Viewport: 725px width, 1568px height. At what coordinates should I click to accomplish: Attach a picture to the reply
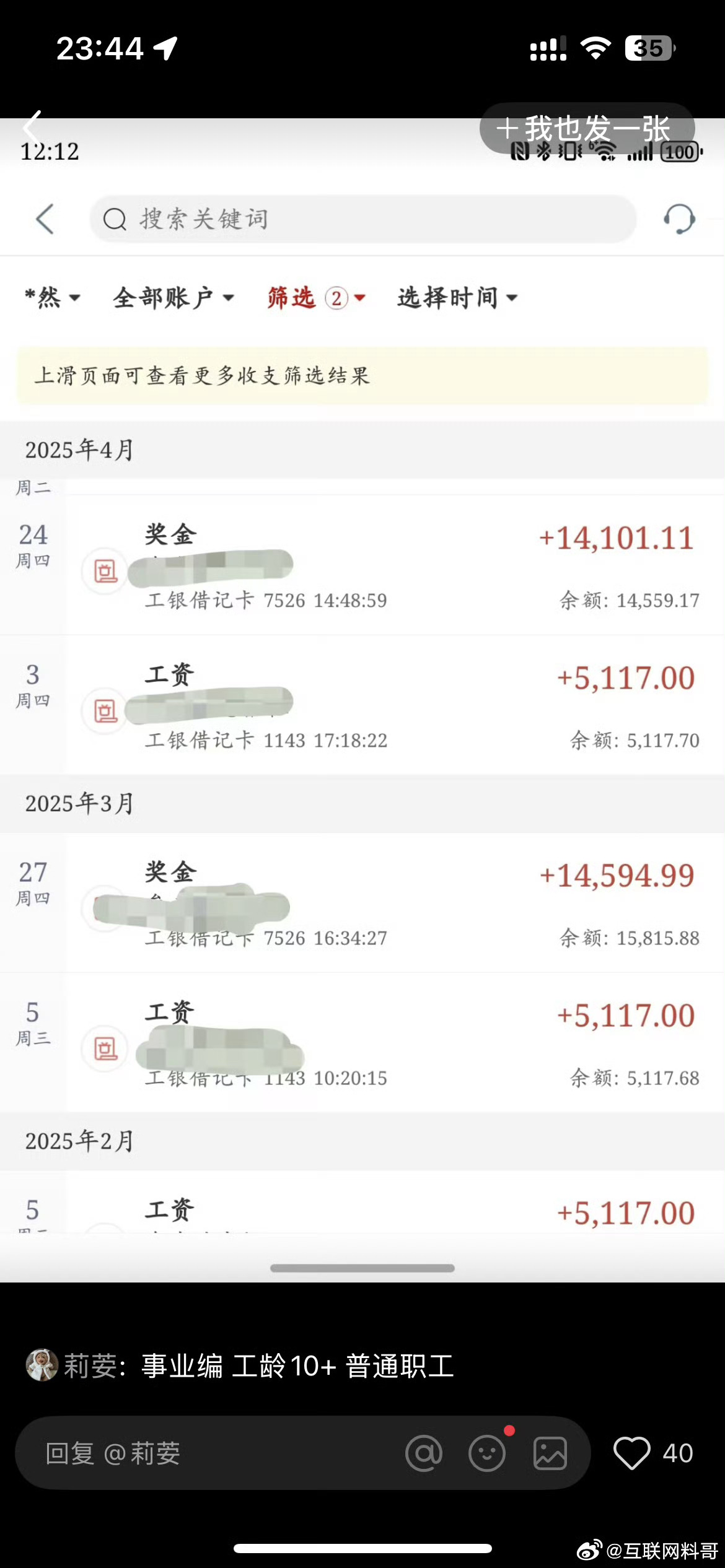point(550,1453)
